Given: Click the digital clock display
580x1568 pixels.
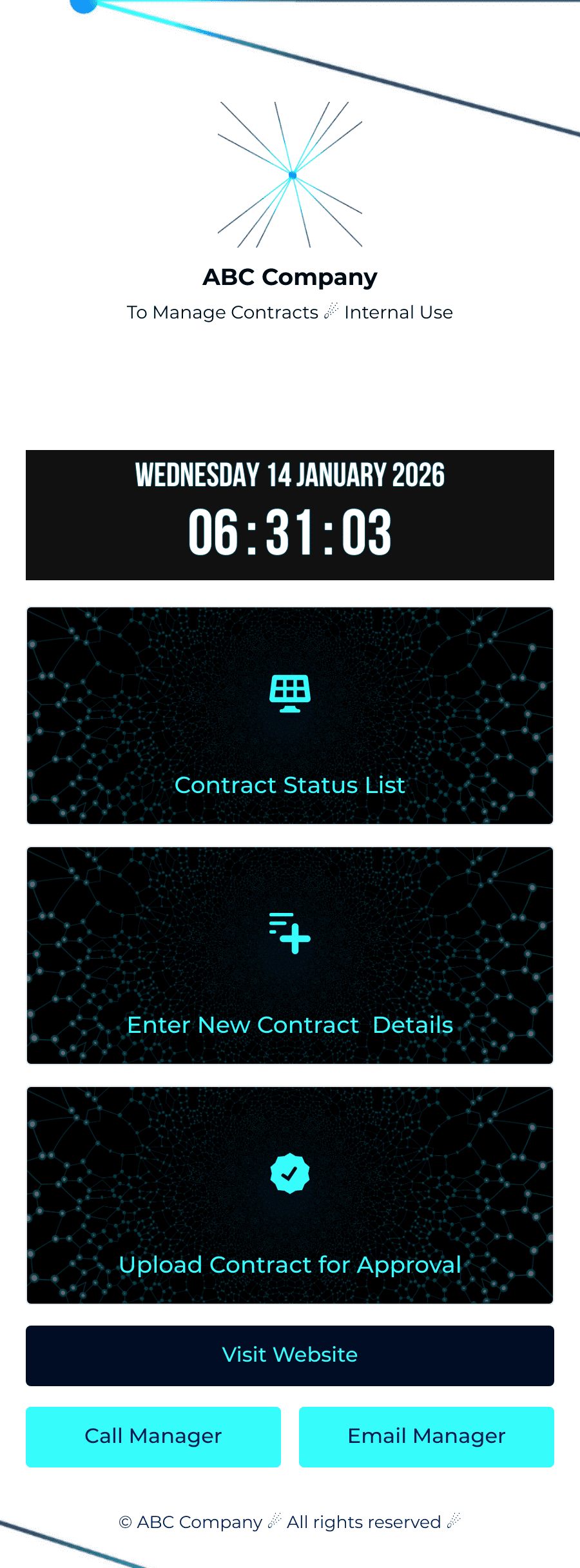Looking at the screenshot, I should (x=289, y=530).
